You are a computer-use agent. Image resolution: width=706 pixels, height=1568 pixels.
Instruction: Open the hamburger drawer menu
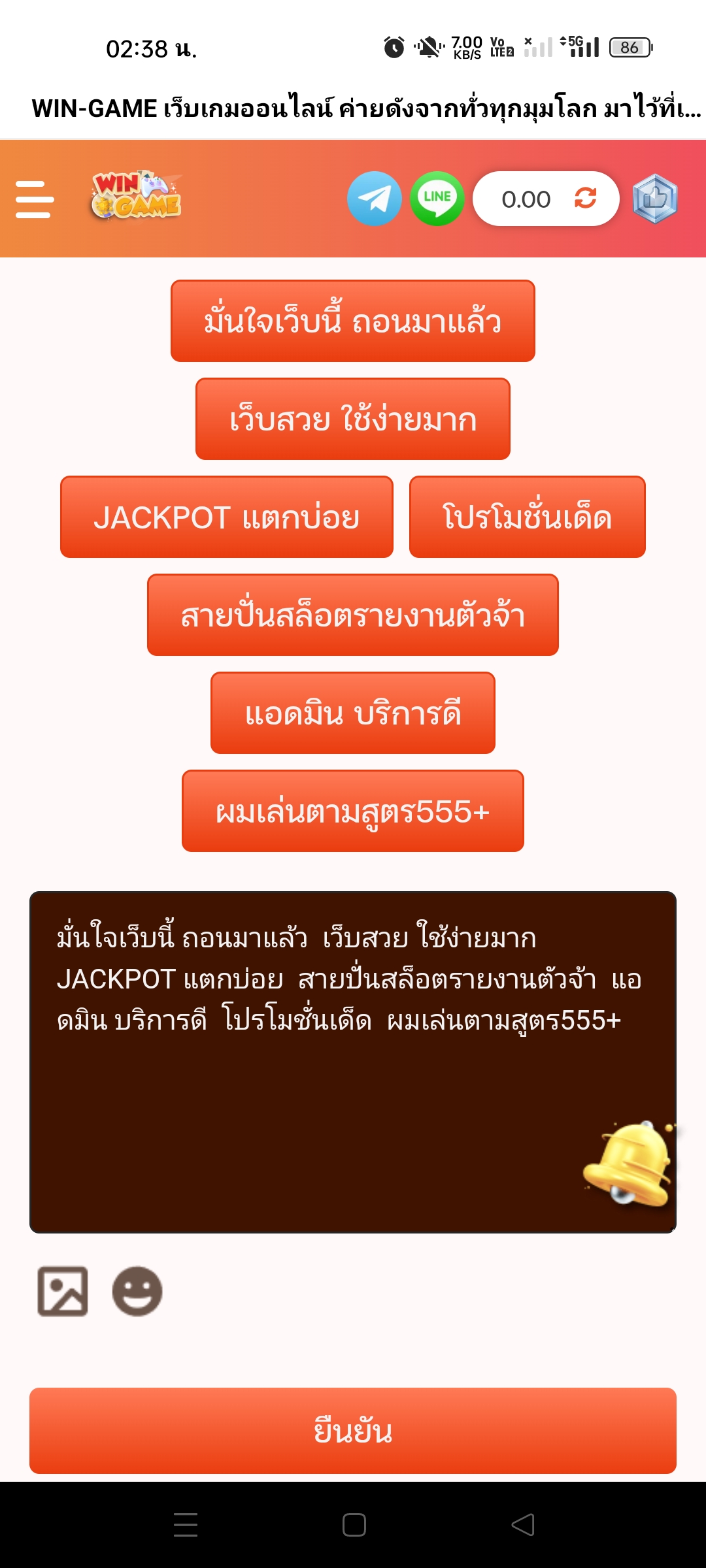[x=35, y=199]
